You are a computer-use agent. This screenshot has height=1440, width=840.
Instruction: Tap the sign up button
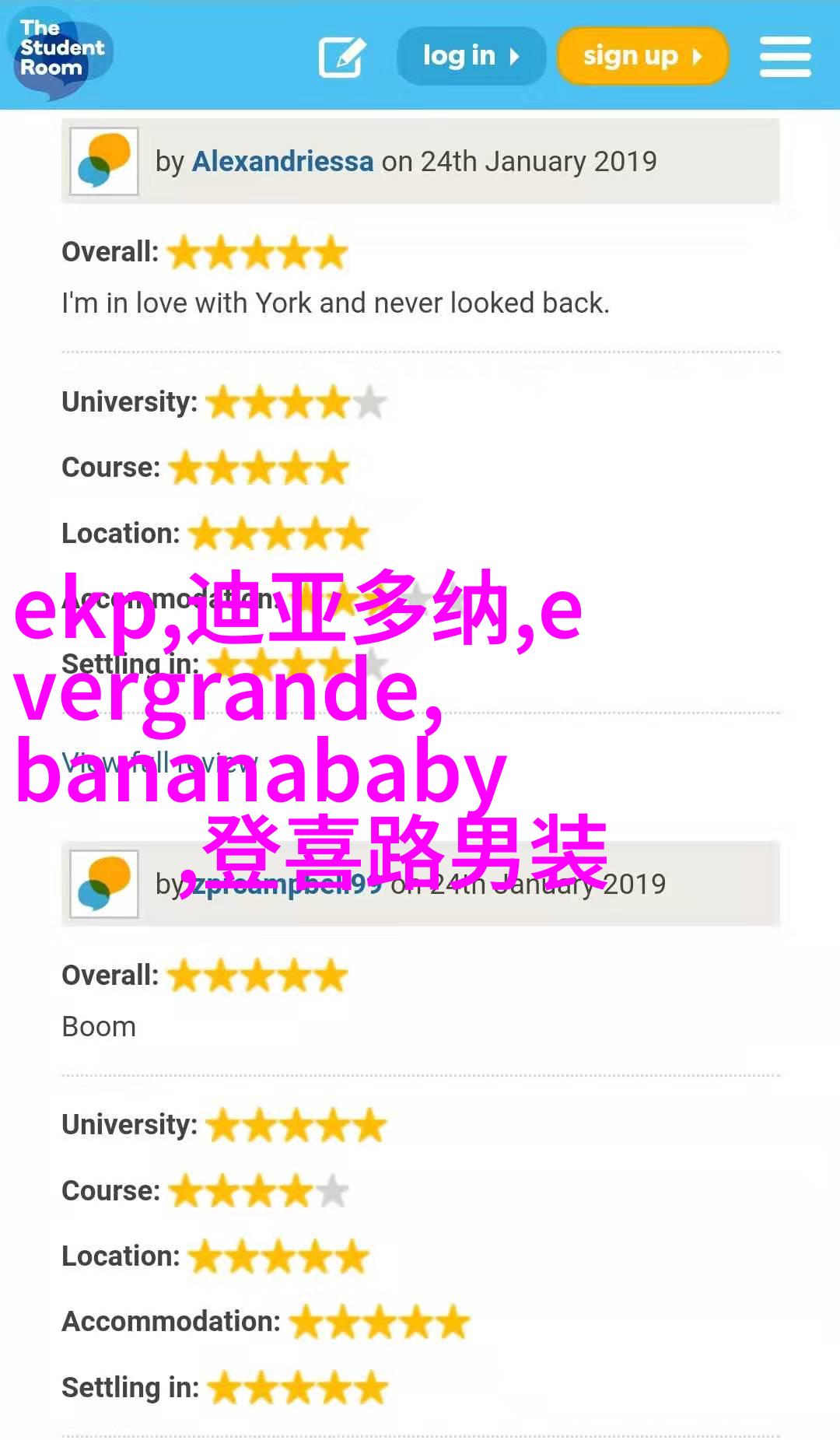click(x=642, y=56)
